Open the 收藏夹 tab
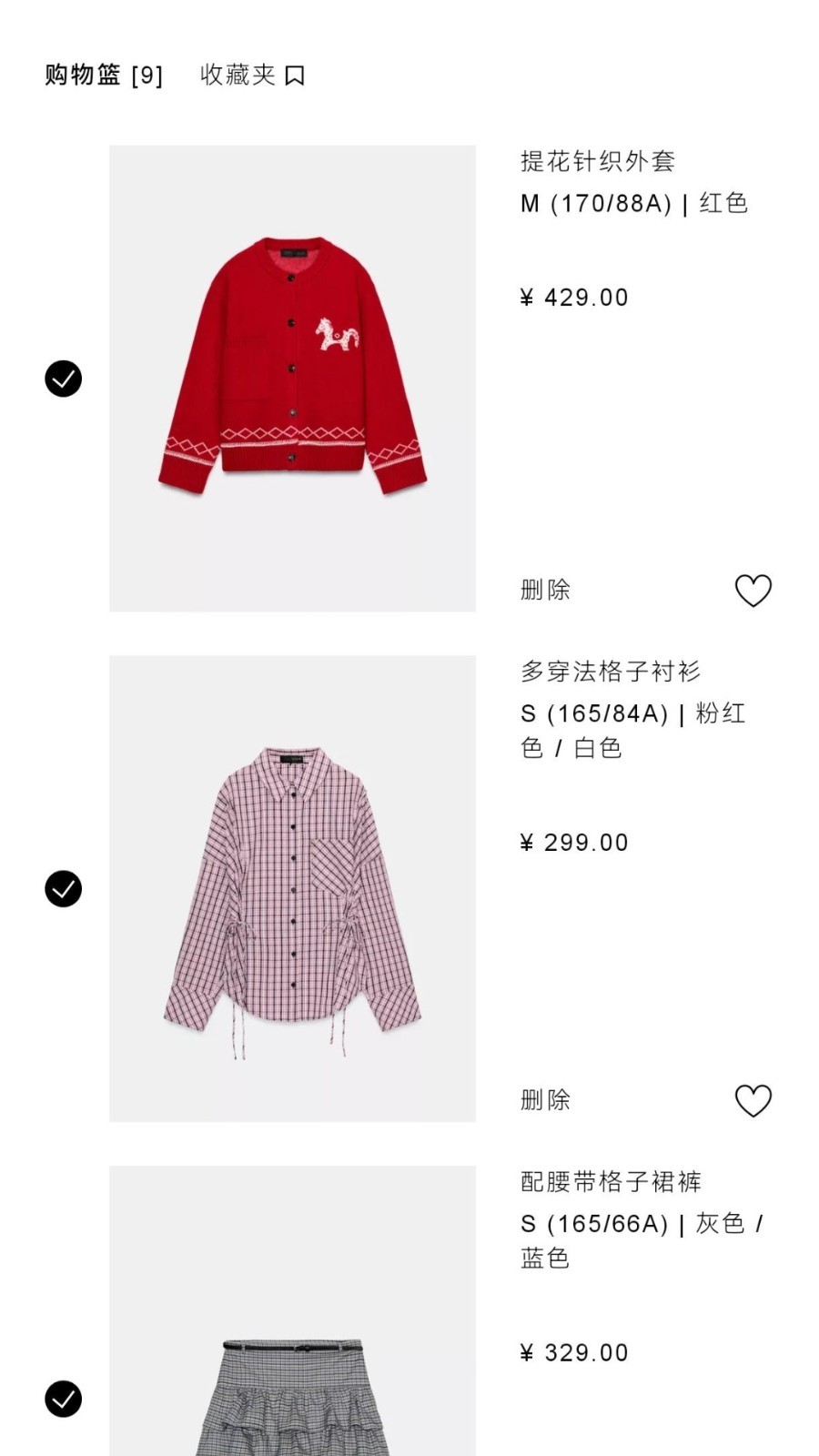The width and height of the screenshot is (819, 1456). pyautogui.click(x=237, y=76)
